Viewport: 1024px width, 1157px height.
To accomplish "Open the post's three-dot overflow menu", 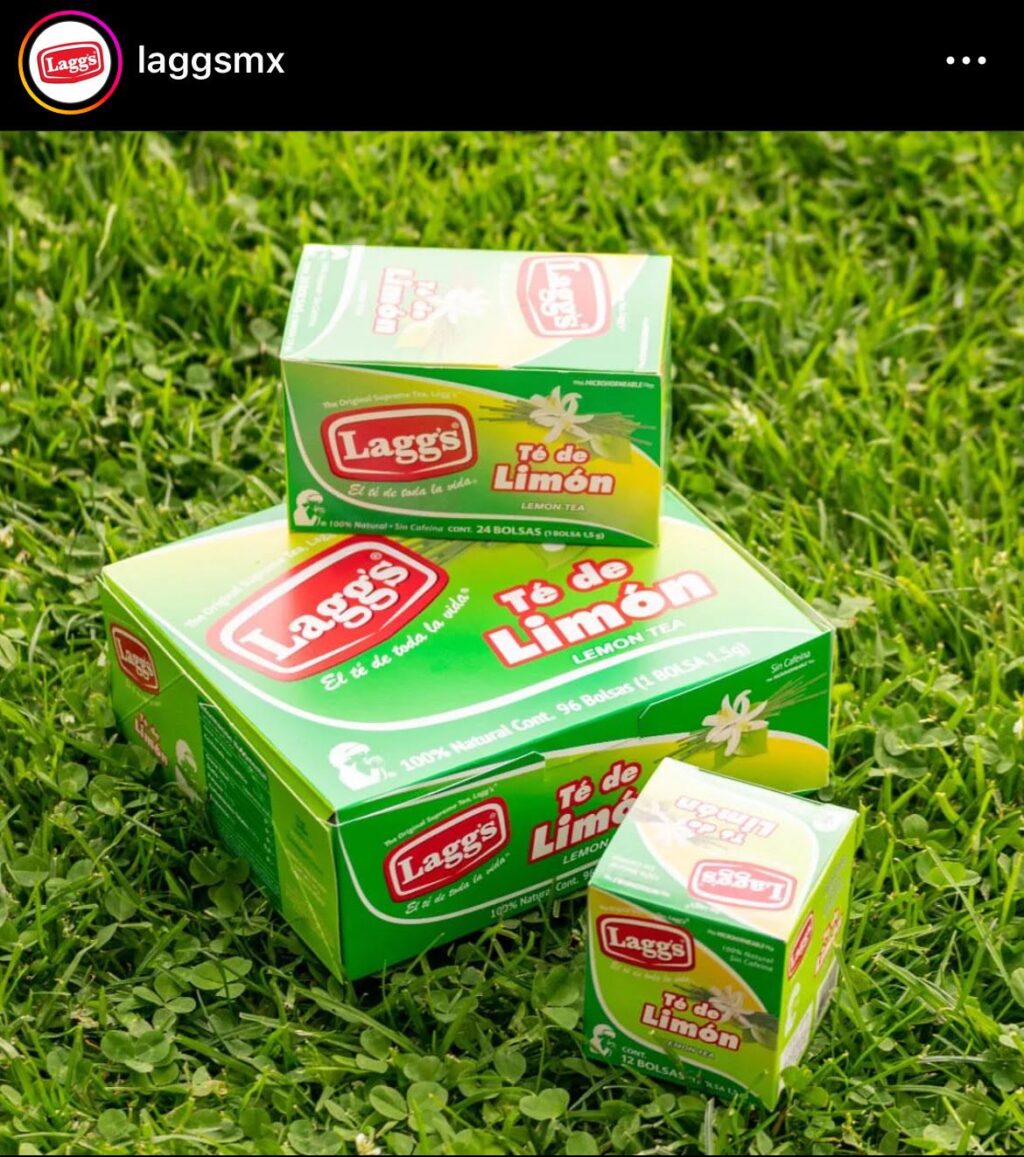I will point(966,61).
